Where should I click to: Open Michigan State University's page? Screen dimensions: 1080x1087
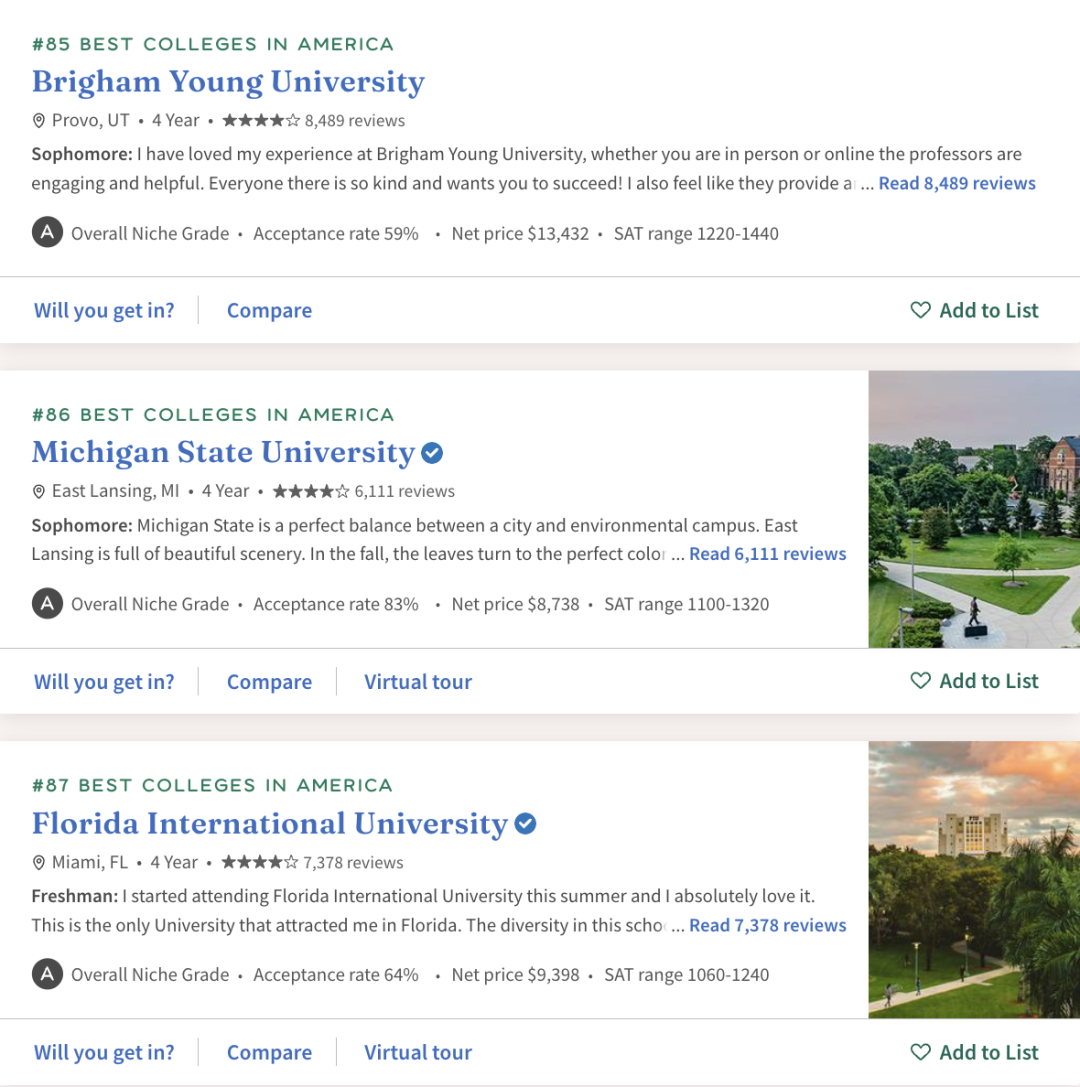pos(223,453)
